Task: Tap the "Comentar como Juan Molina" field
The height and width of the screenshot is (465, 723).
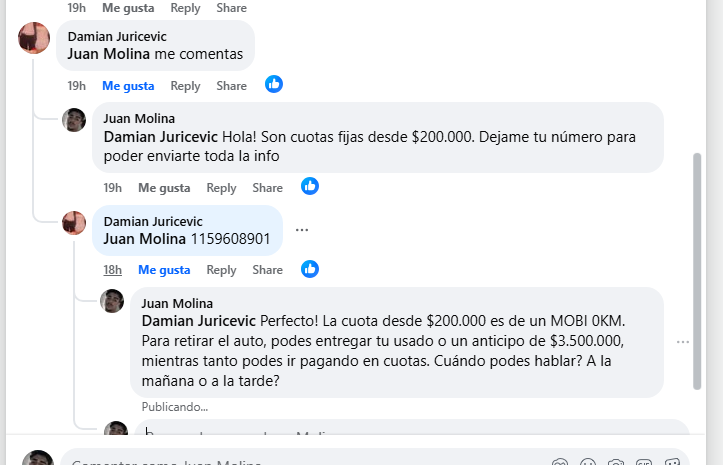Action: click(x=300, y=462)
